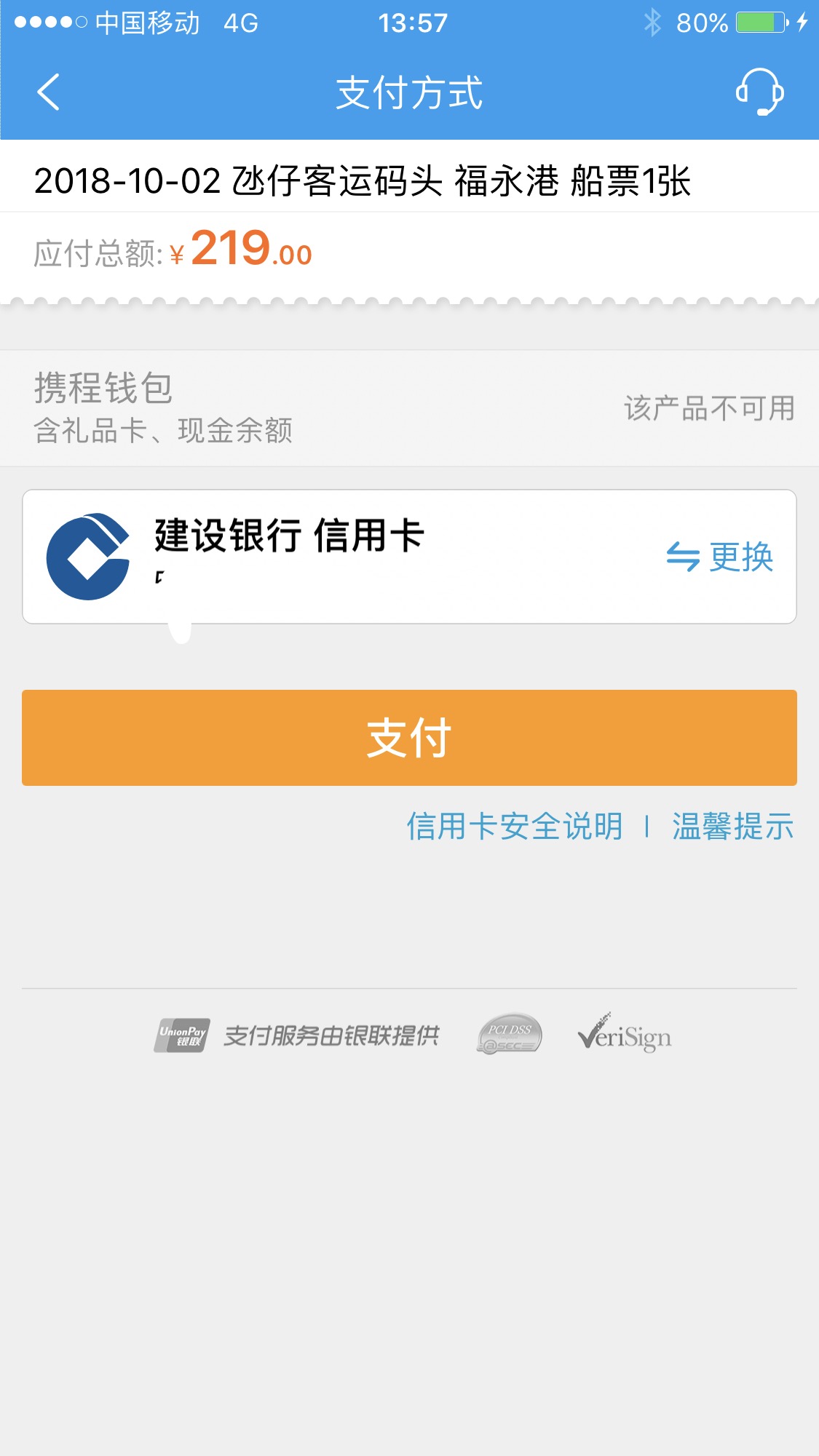Tap 更换 to change the payment card
Viewport: 819px width, 1456px height.
(x=719, y=557)
